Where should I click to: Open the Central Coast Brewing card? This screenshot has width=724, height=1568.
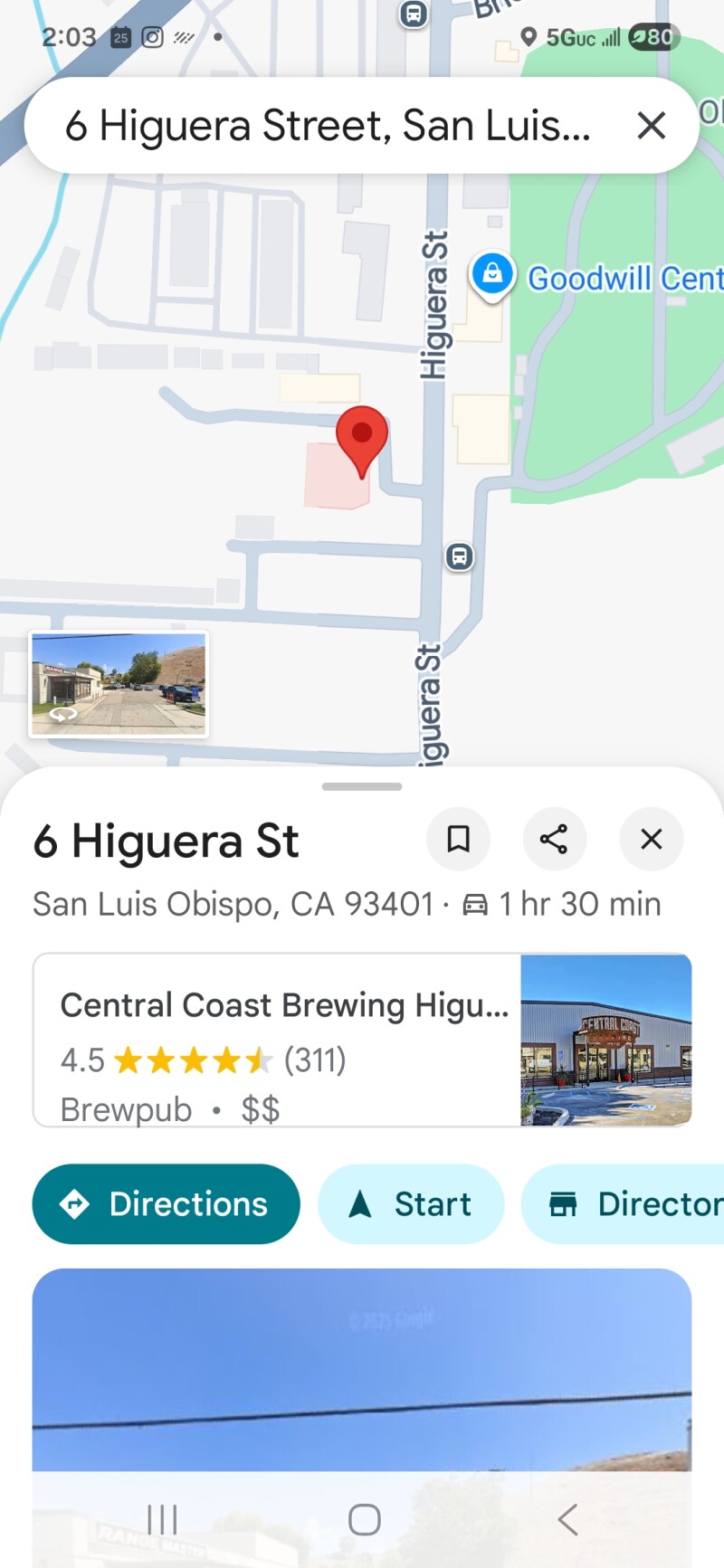(362, 1040)
